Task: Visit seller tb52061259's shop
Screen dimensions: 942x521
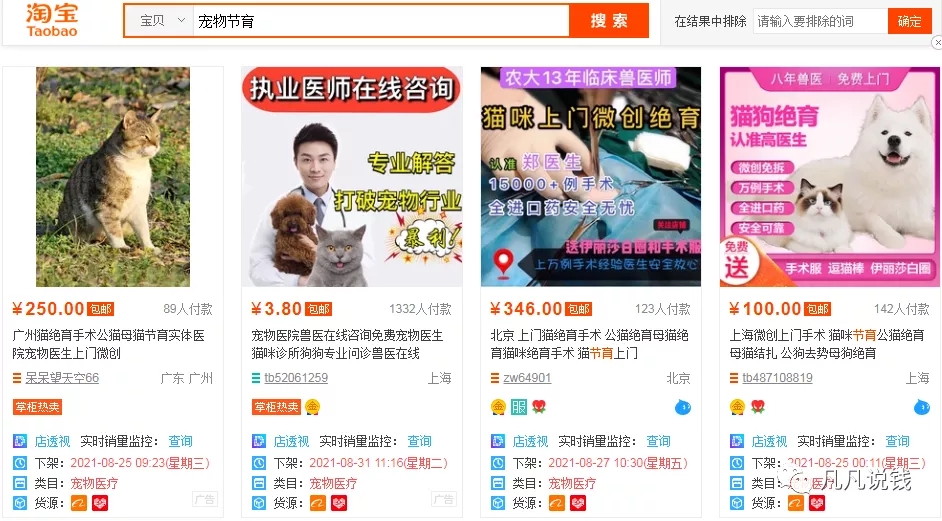Action: (x=295, y=378)
